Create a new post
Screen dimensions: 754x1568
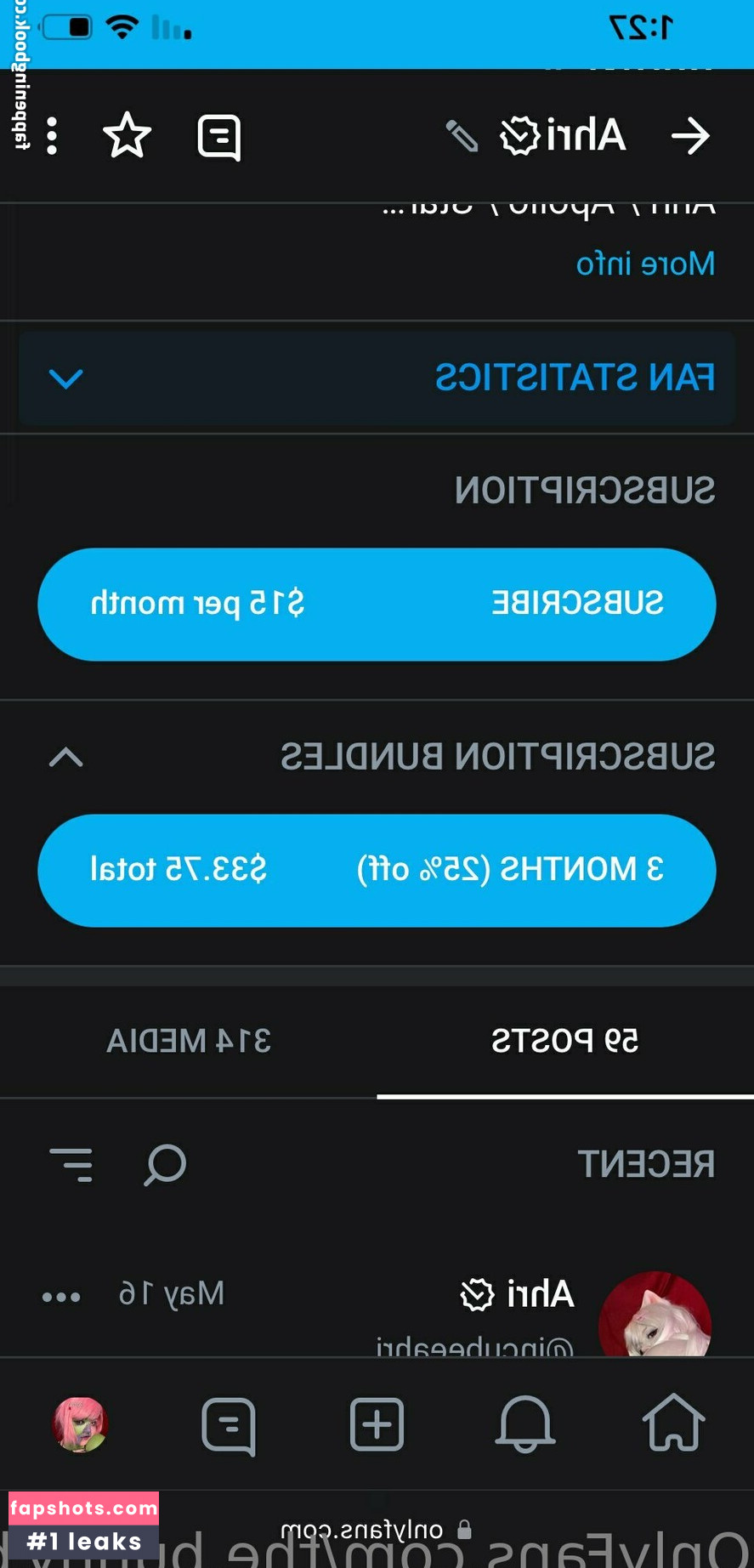(x=377, y=1423)
